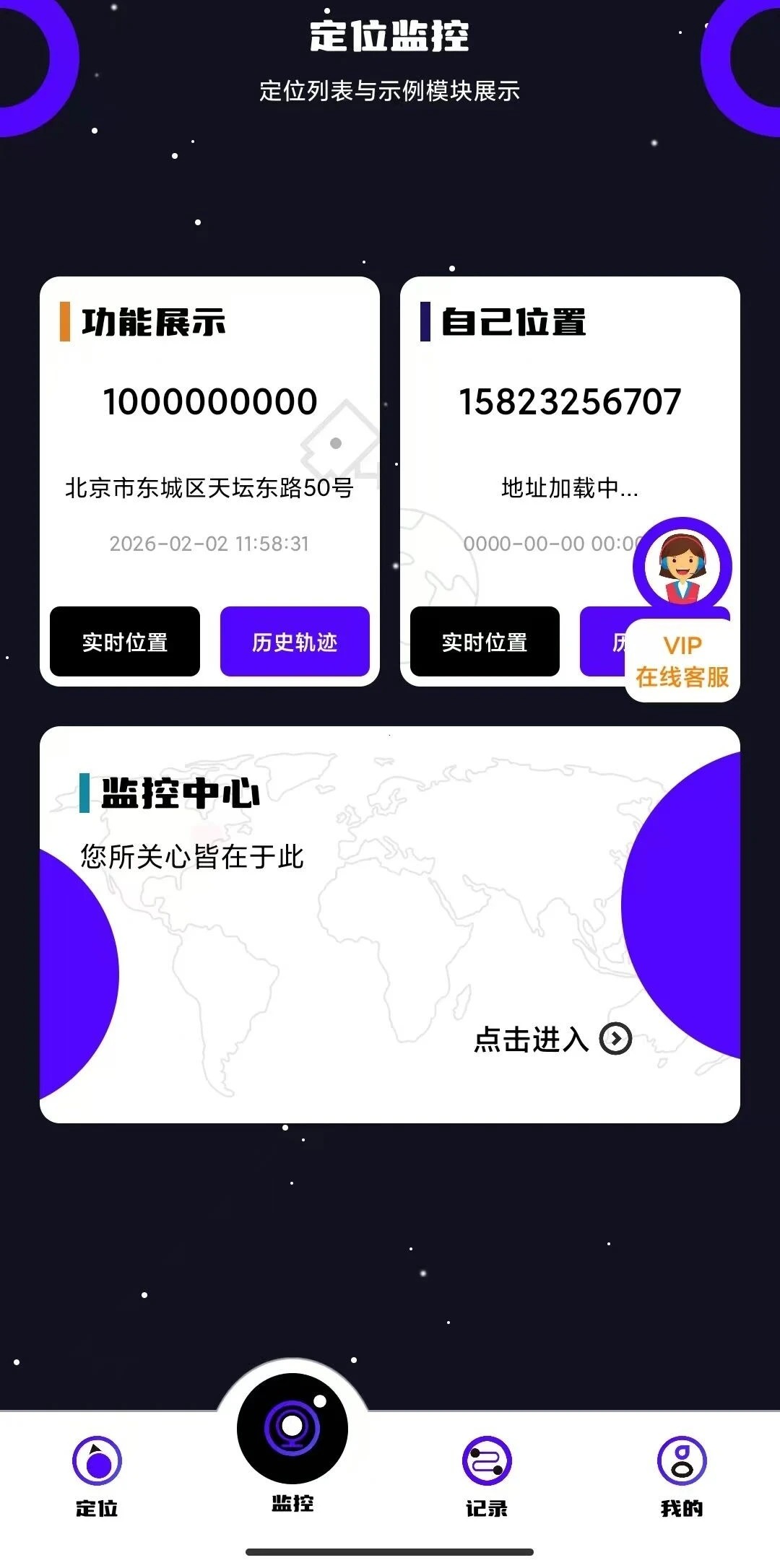Screen dimensions: 780x1568
Task: Click 实时位置 on the 功能展示 card
Action: point(124,643)
